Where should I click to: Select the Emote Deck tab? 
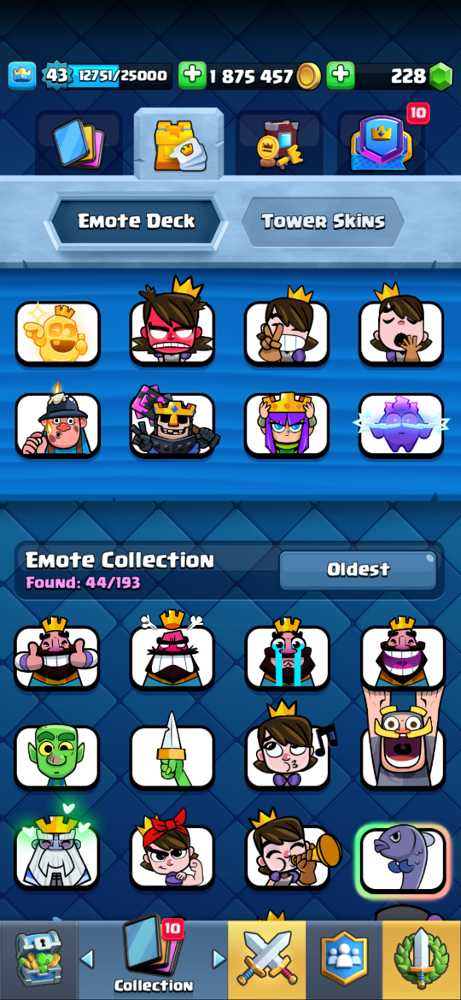136,221
